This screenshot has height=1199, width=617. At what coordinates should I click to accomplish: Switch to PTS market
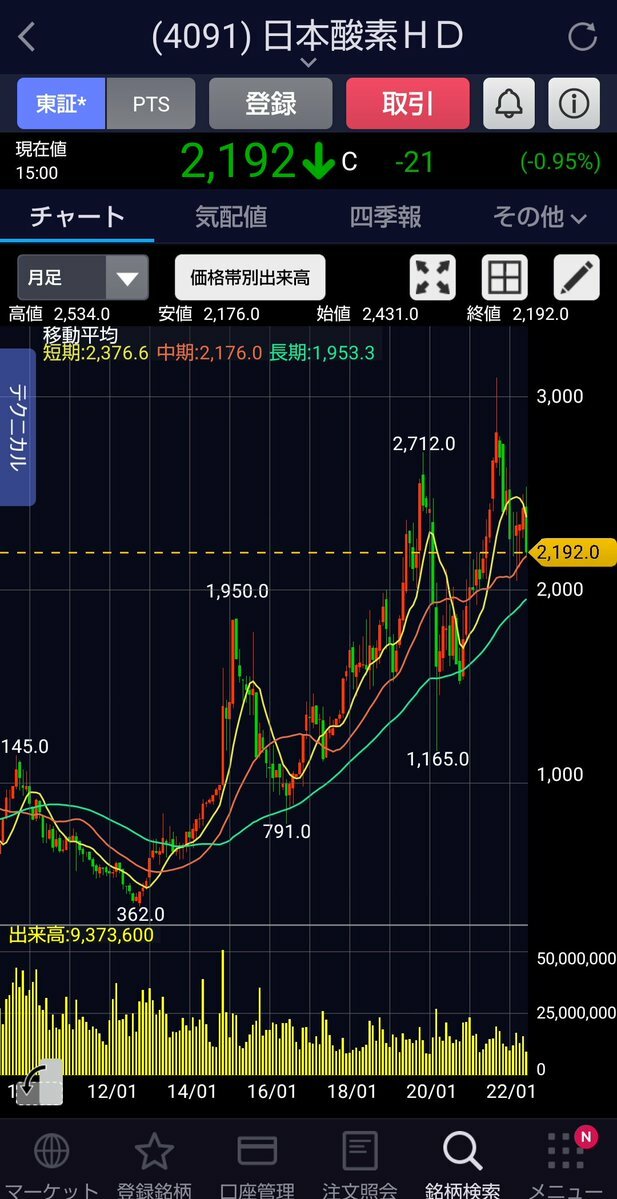click(151, 104)
